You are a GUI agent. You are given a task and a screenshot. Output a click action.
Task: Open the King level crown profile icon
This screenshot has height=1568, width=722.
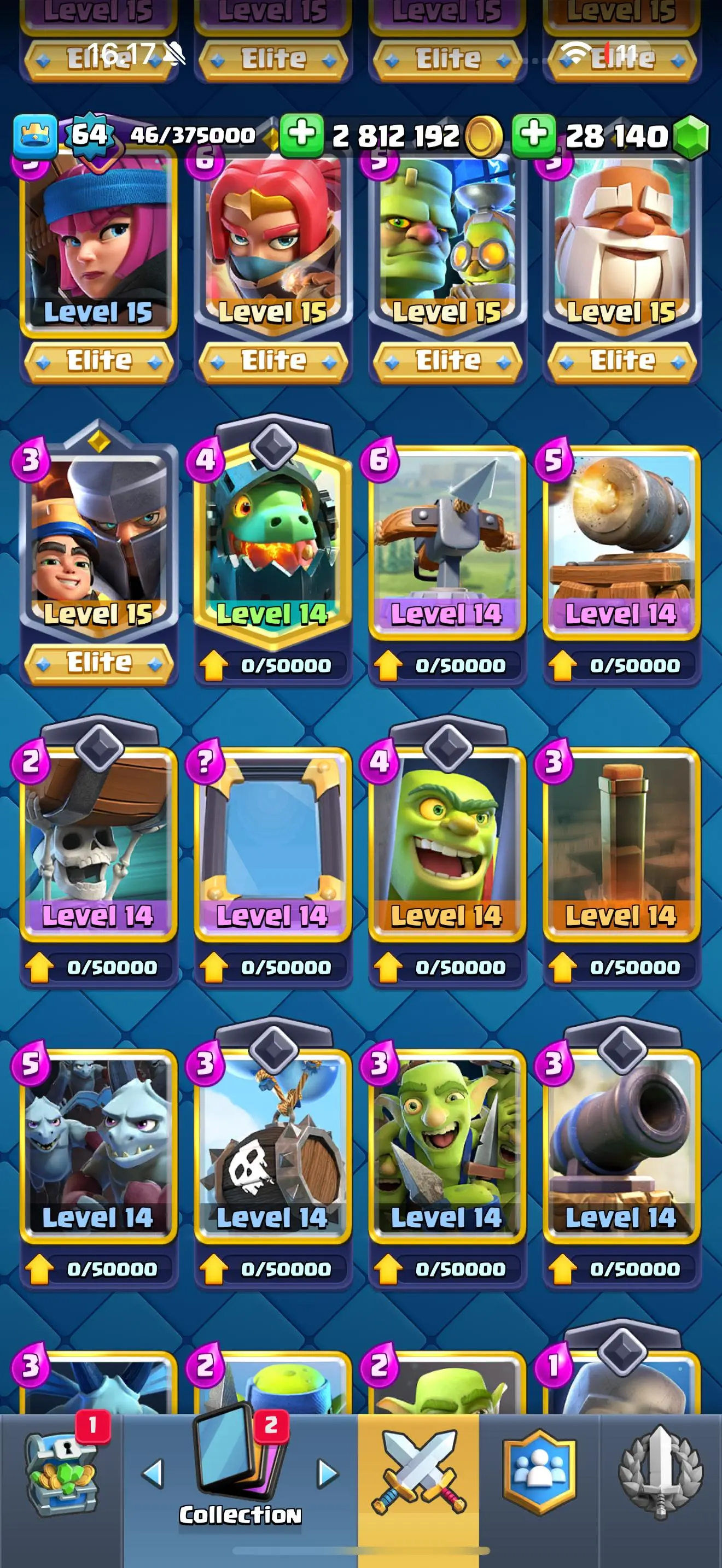tap(36, 134)
